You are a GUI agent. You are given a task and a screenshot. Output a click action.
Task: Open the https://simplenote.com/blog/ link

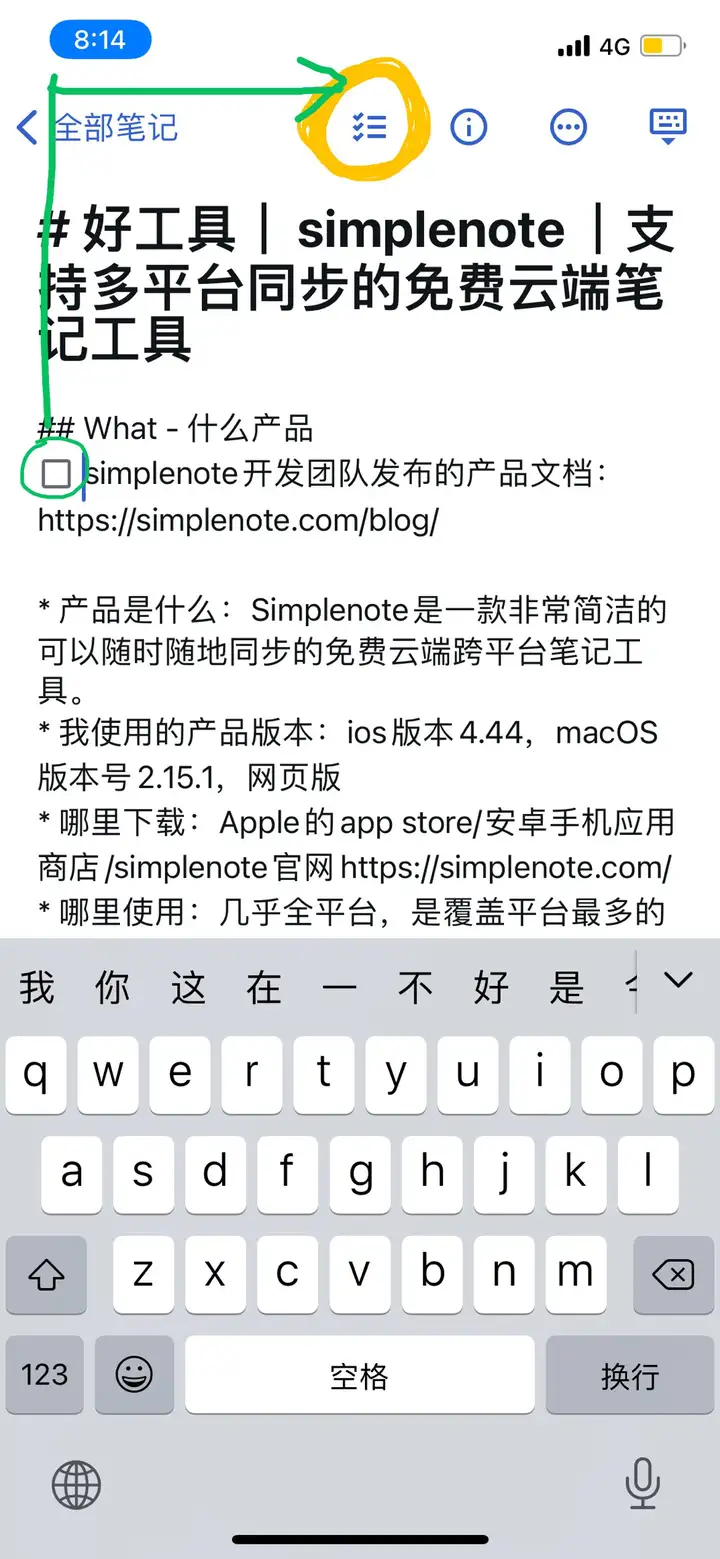pyautogui.click(x=238, y=521)
